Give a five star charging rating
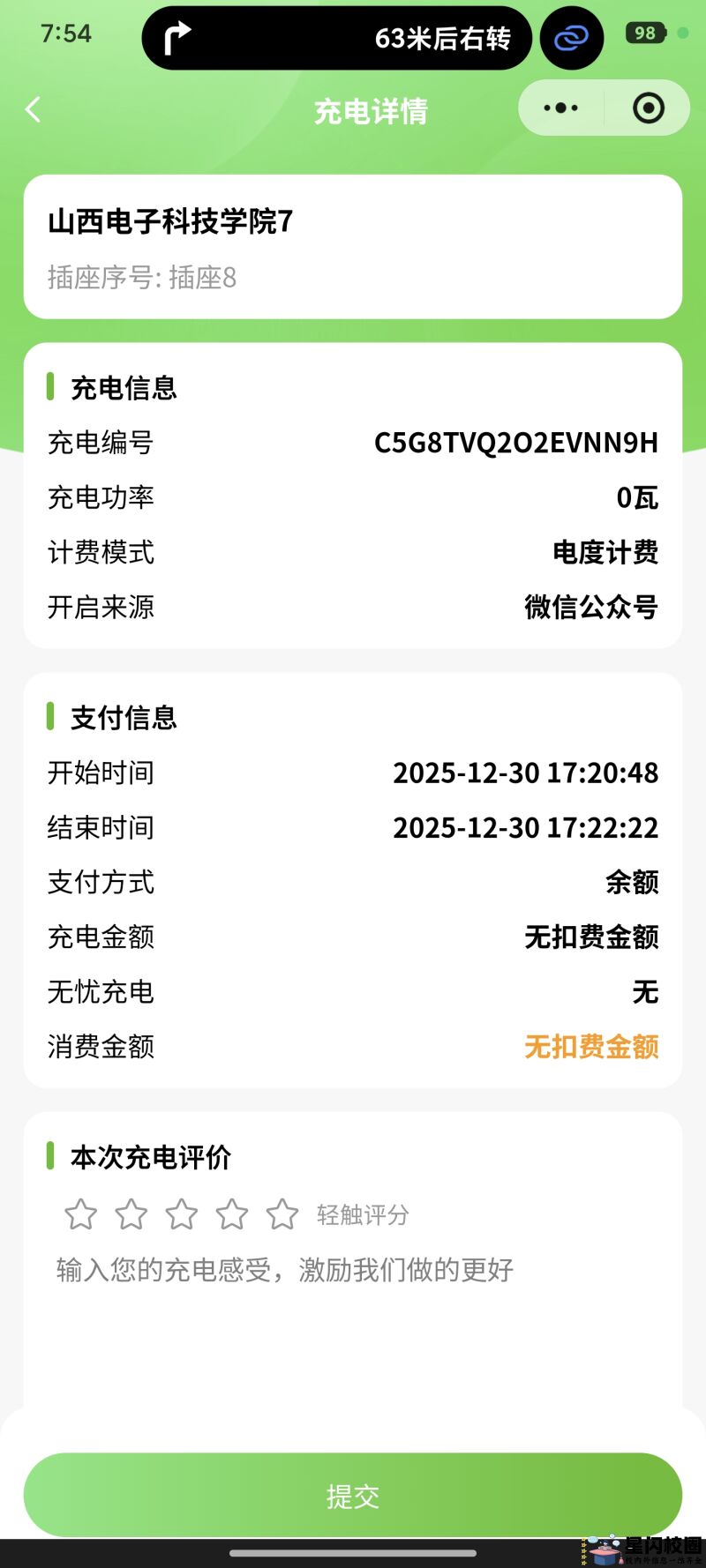 click(x=282, y=1214)
